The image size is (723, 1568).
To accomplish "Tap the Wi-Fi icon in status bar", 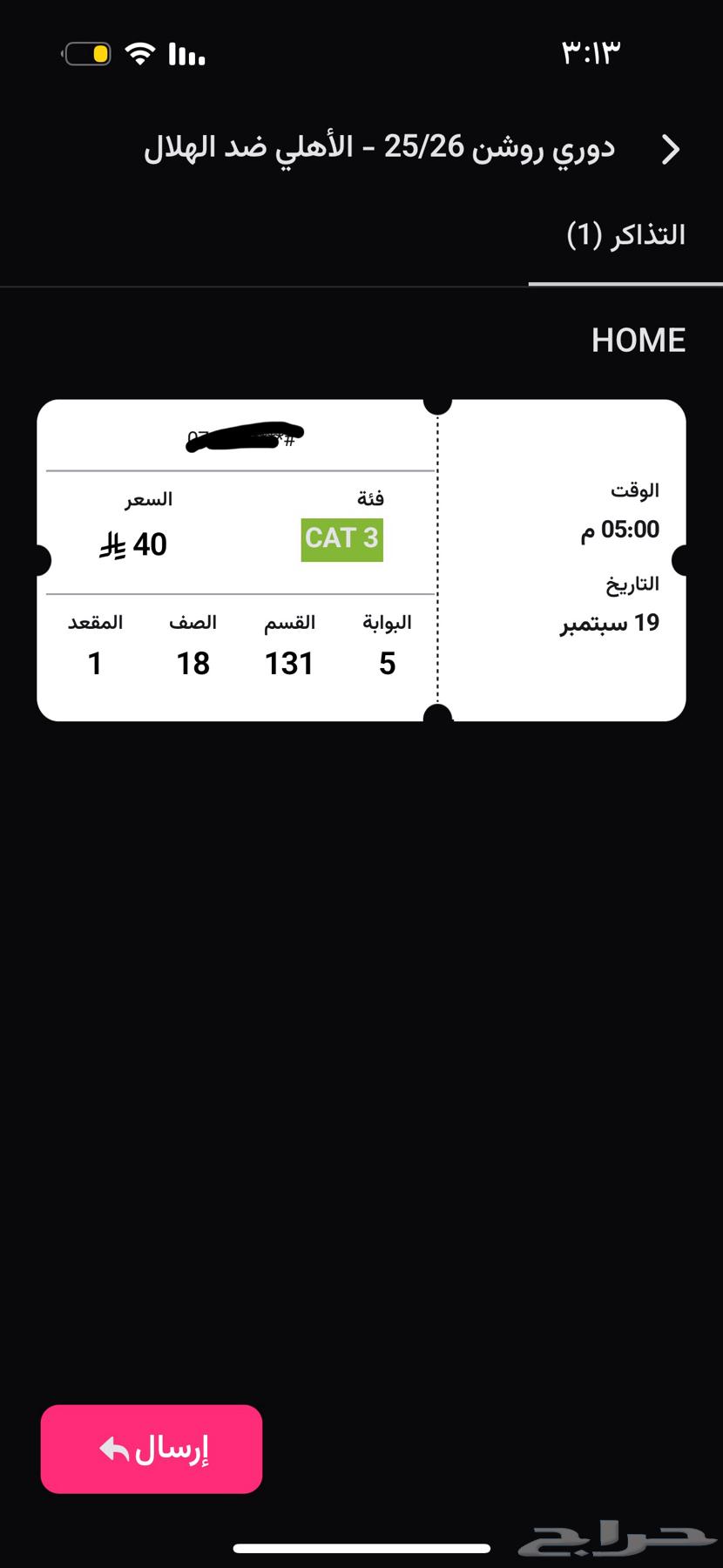I will click(x=142, y=52).
